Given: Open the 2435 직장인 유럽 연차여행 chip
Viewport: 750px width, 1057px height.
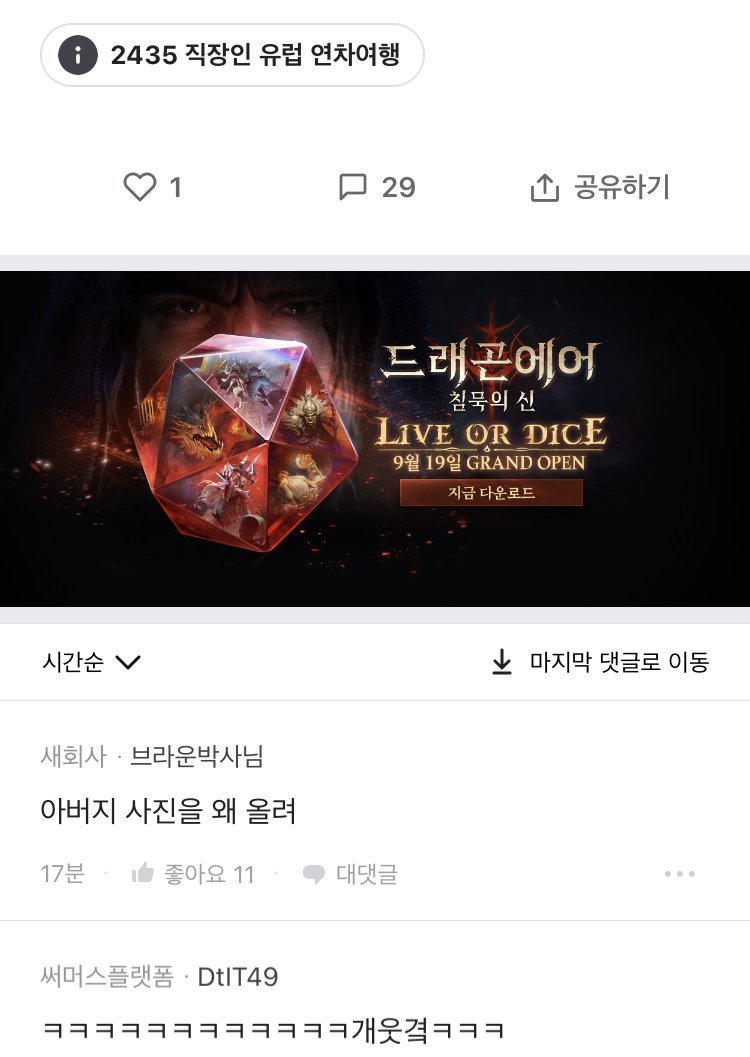Looking at the screenshot, I should 232,55.
